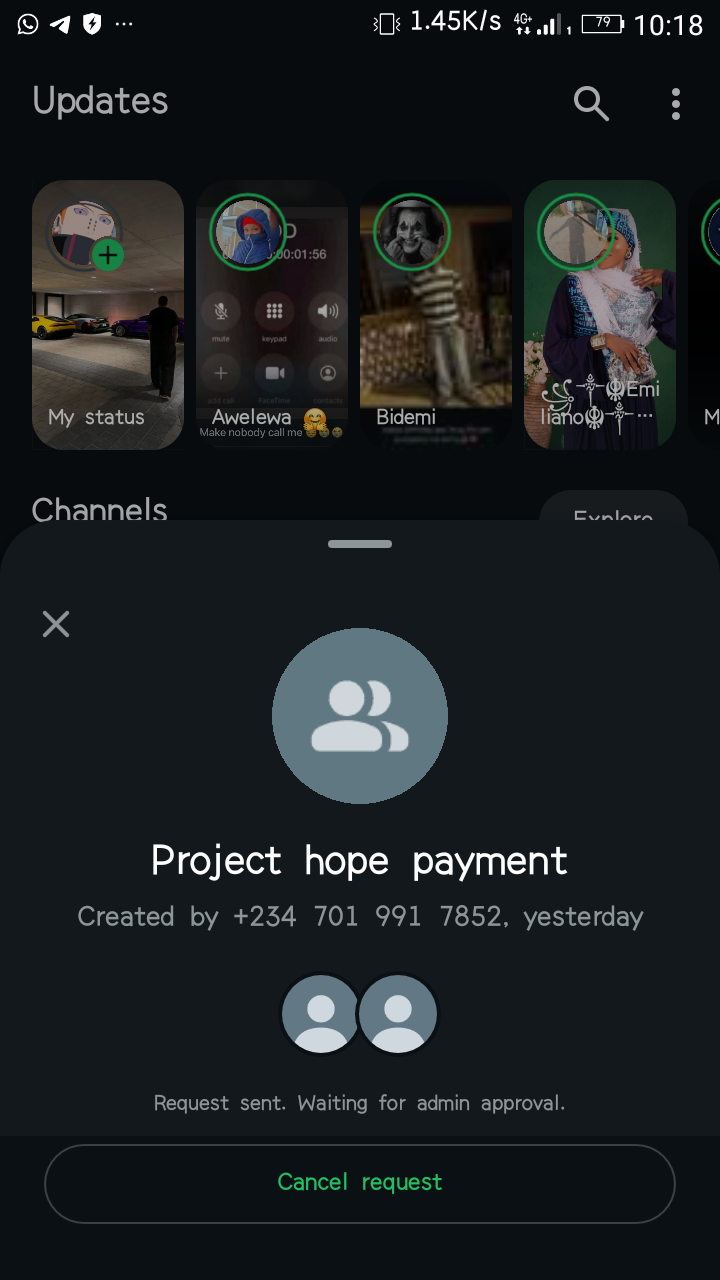This screenshot has width=720, height=1280.
Task: Close the Project hope payment sheet
Action: point(56,624)
